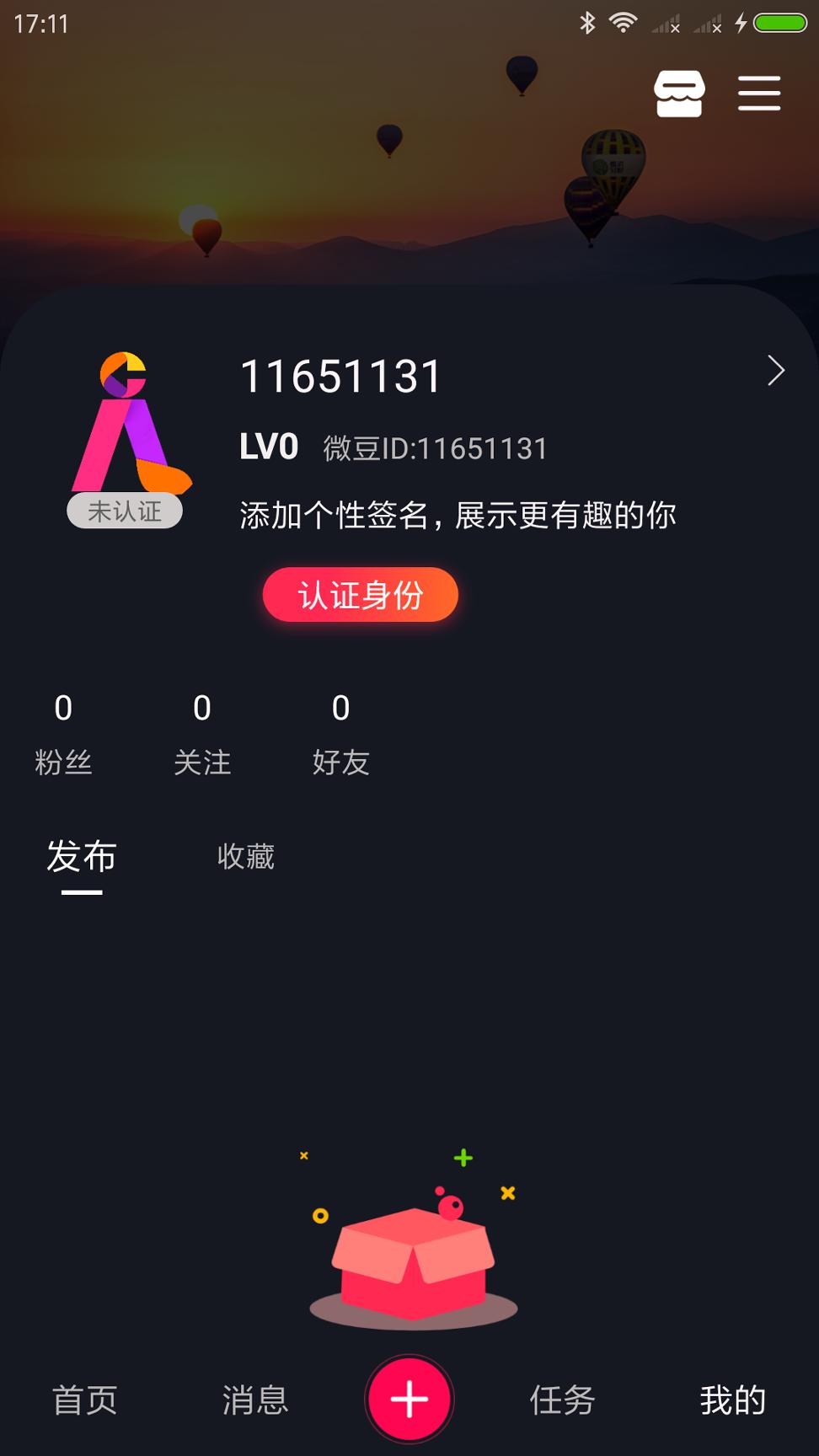This screenshot has width=819, height=1456.
Task: Tap the 微豆ID number to copy it
Action: click(x=436, y=448)
